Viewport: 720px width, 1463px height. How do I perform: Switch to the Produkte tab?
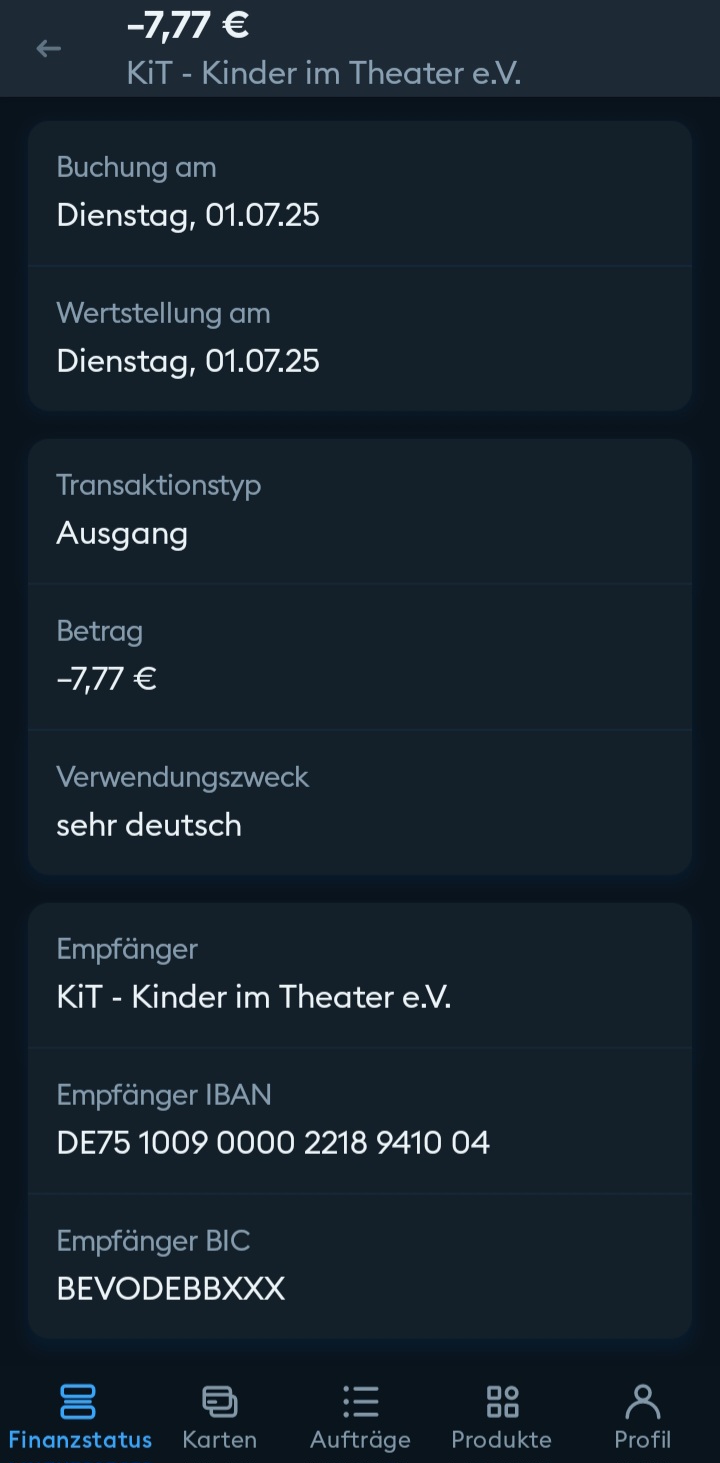(501, 1416)
